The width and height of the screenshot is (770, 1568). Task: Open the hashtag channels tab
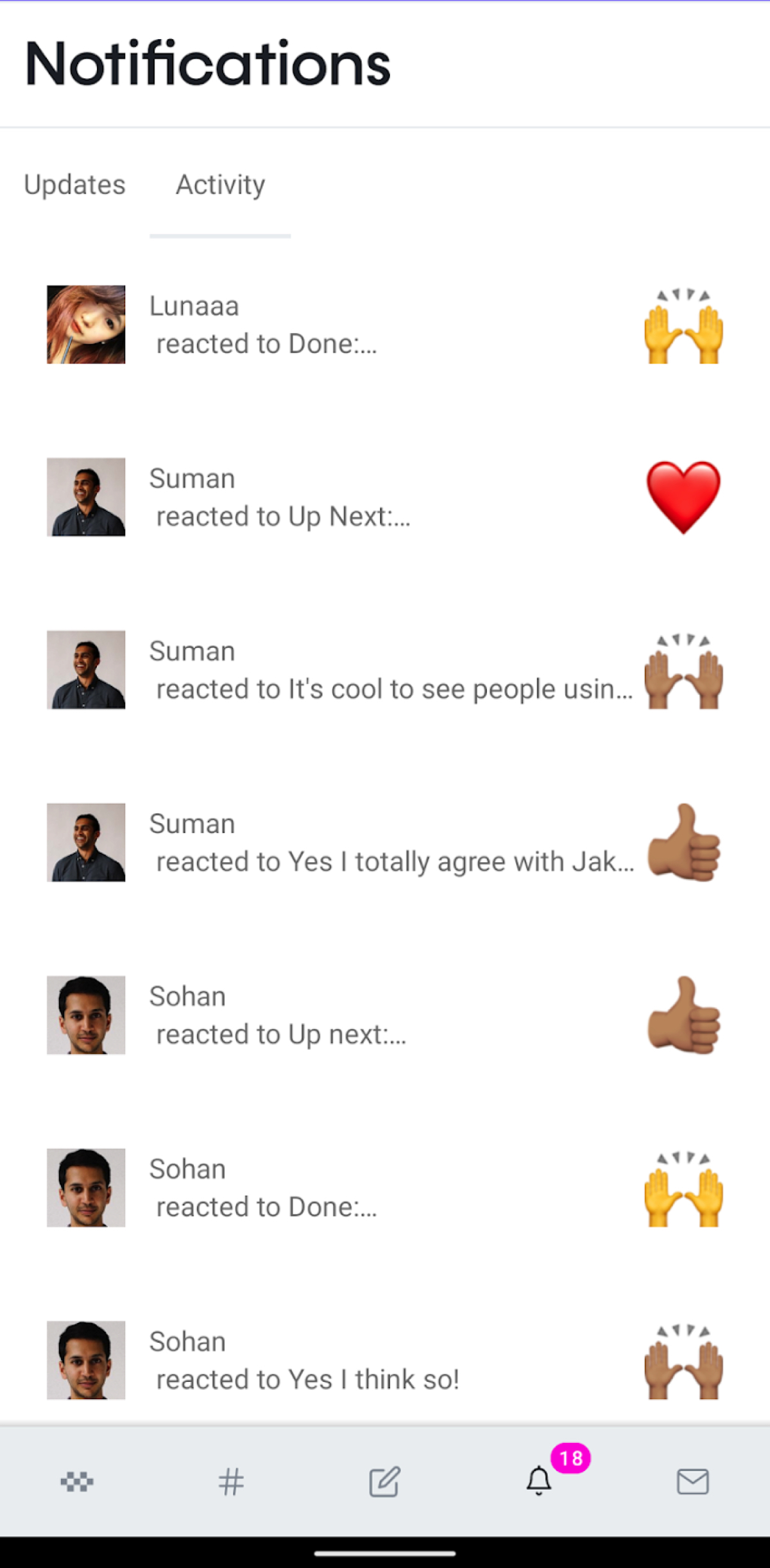pyautogui.click(x=231, y=1482)
